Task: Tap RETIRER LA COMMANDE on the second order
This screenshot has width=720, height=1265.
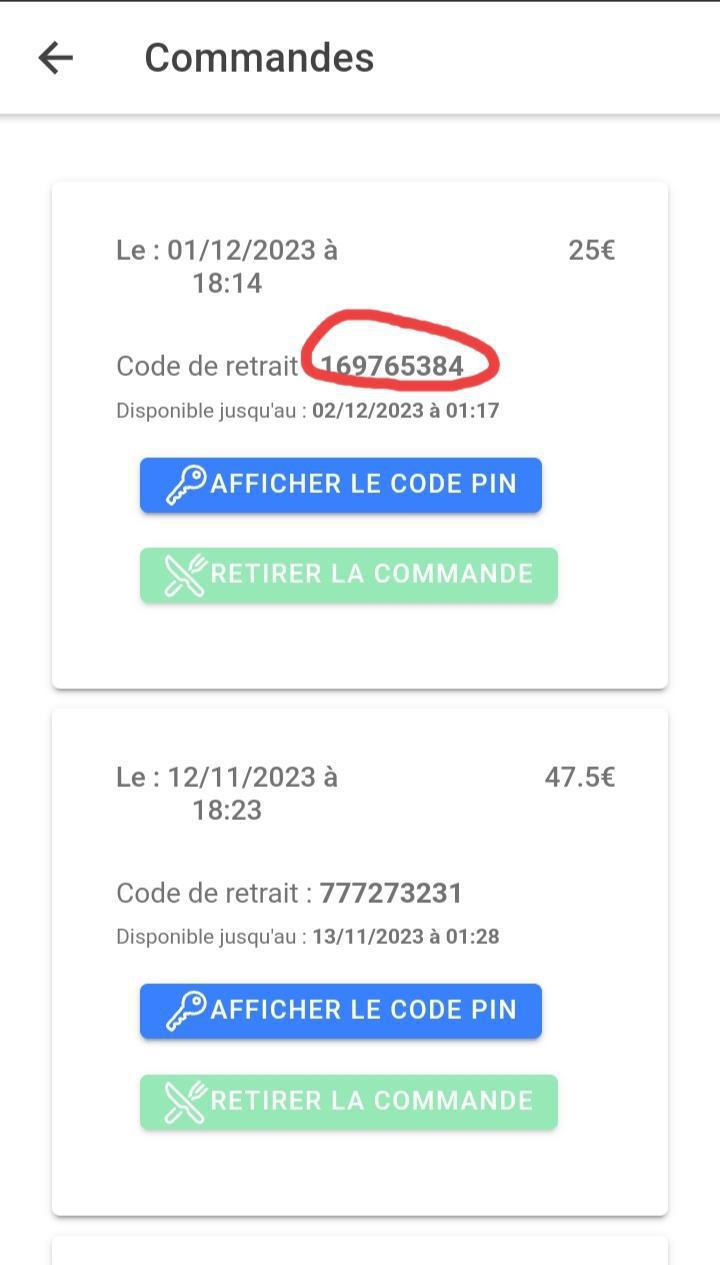Action: click(x=350, y=1100)
